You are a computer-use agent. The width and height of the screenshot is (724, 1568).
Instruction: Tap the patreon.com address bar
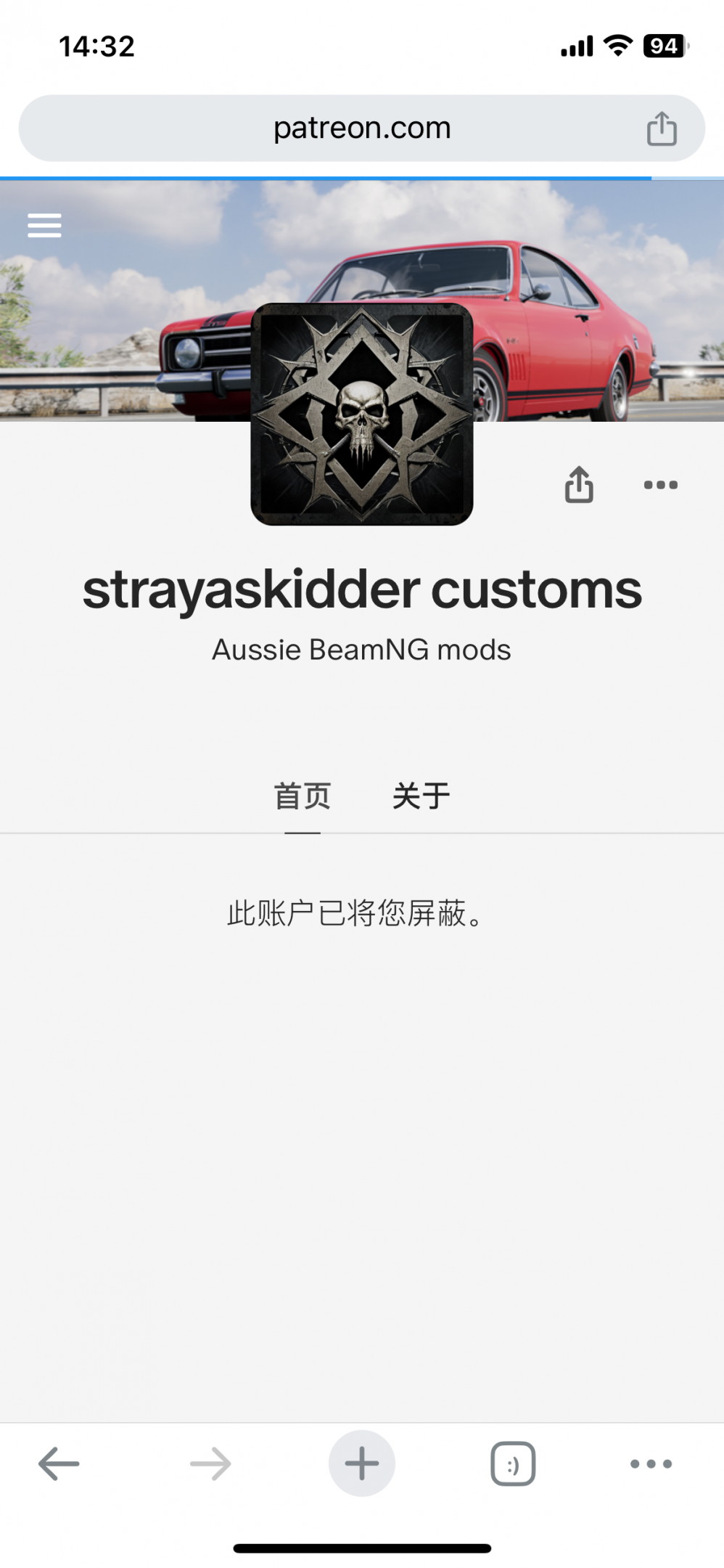[361, 128]
